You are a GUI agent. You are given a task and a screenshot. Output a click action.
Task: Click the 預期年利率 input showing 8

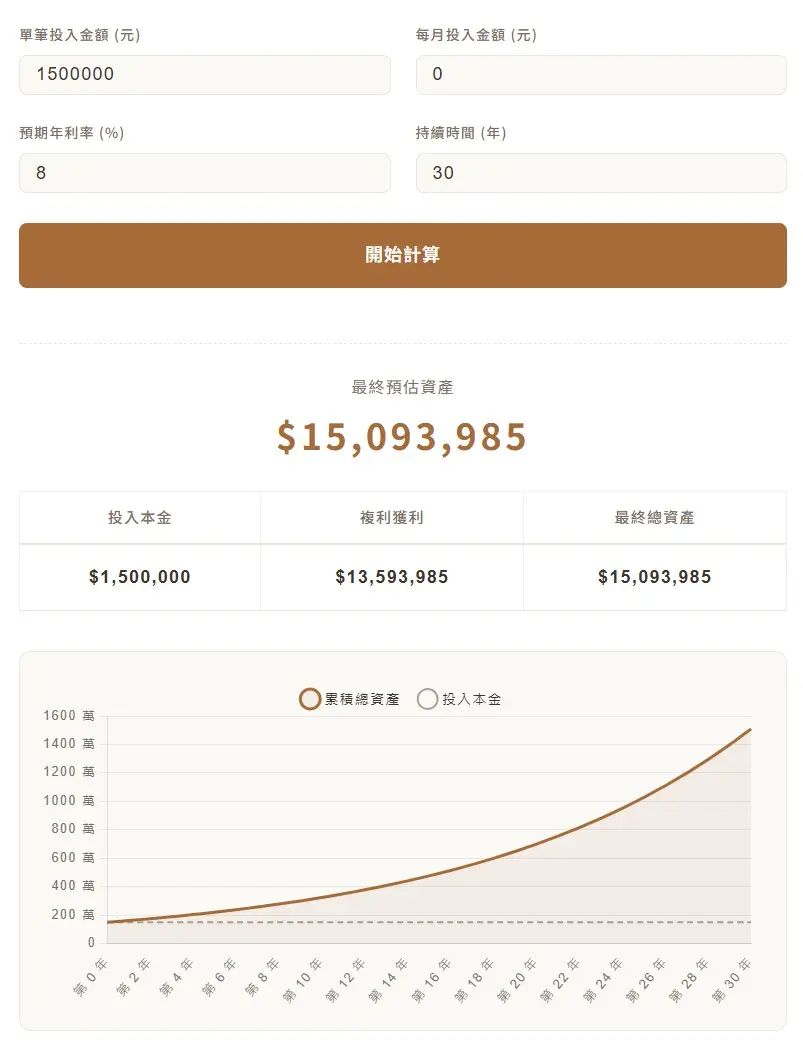click(x=205, y=172)
